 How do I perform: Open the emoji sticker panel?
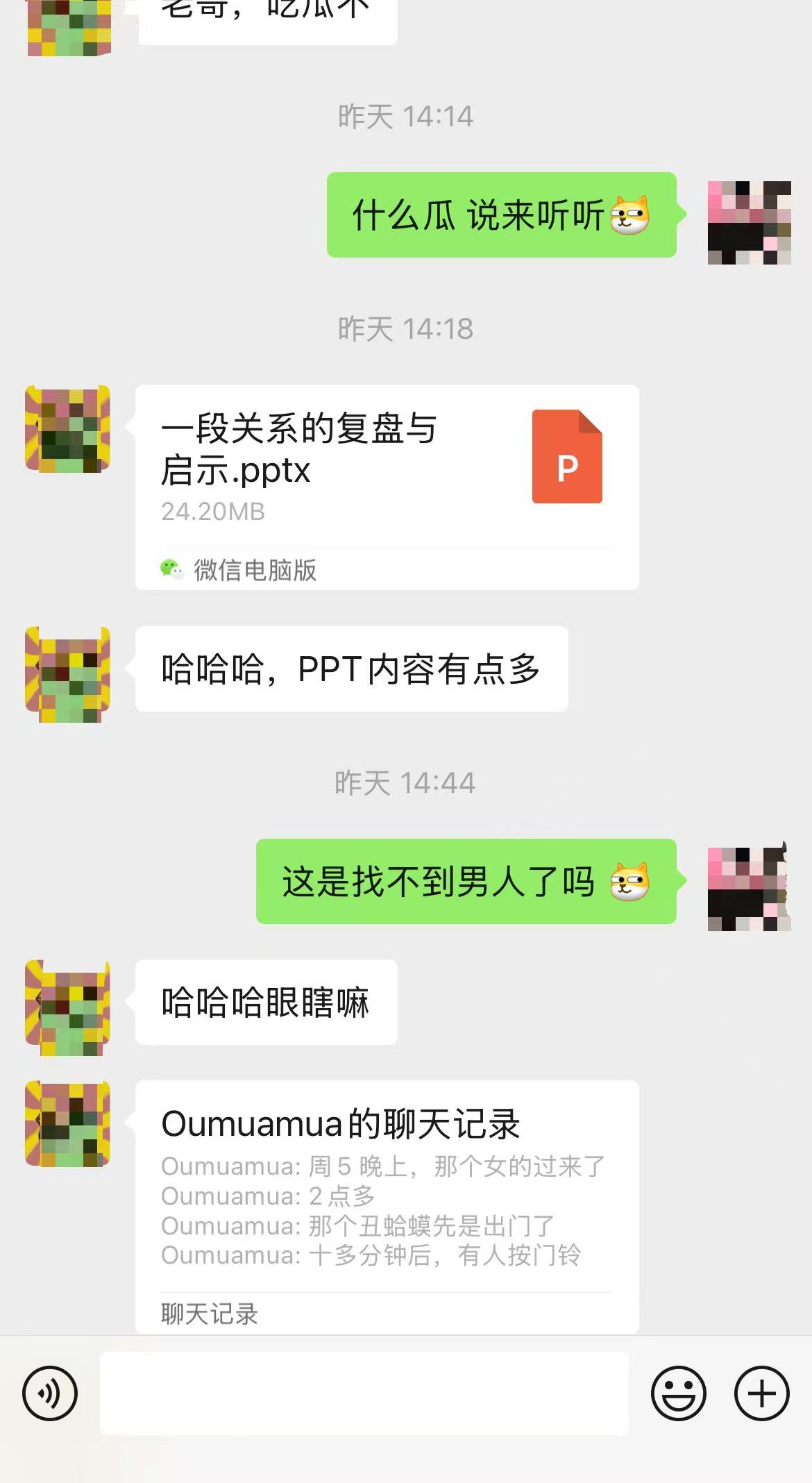678,1393
